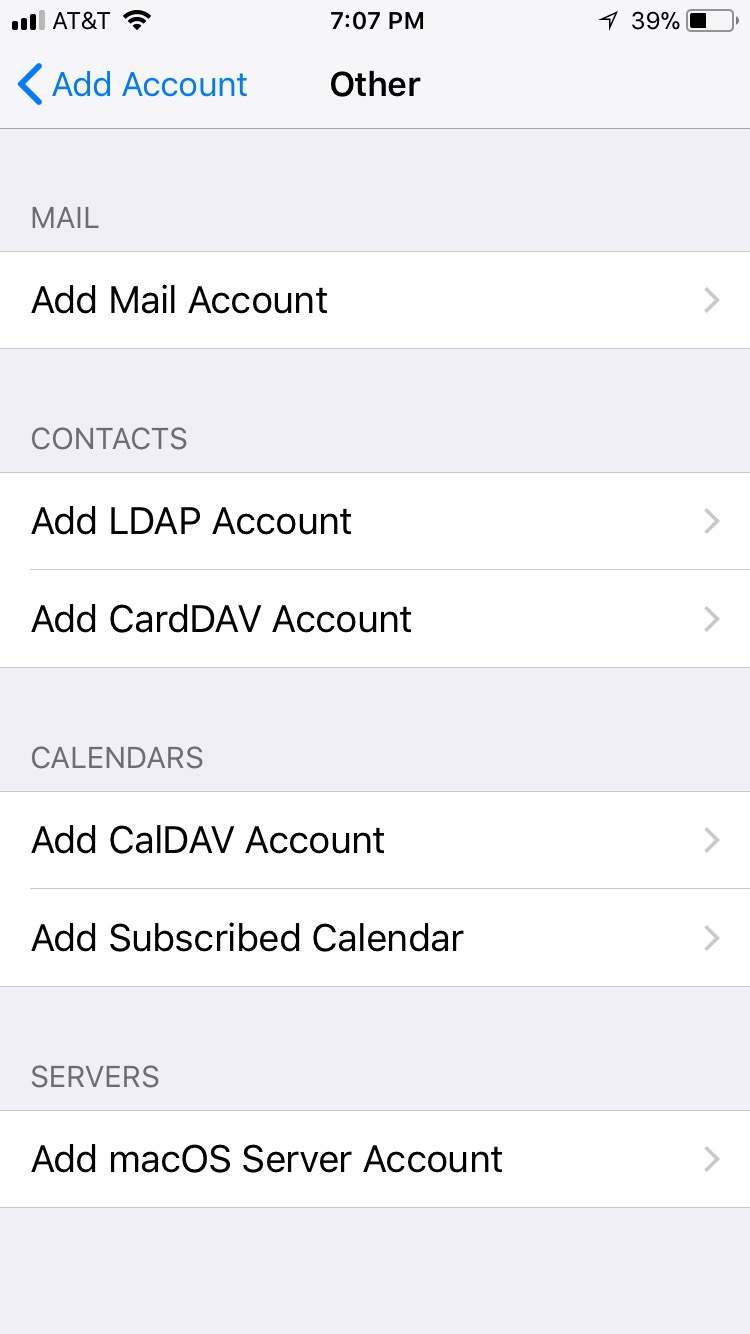Open Add Mail Account

pyautogui.click(x=375, y=300)
